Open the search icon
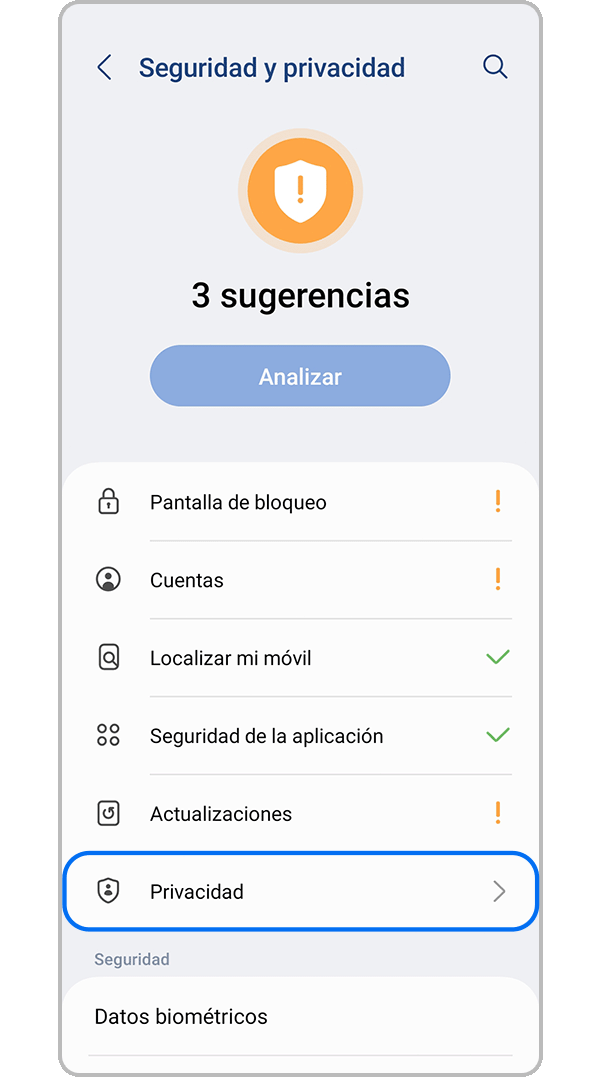 495,67
